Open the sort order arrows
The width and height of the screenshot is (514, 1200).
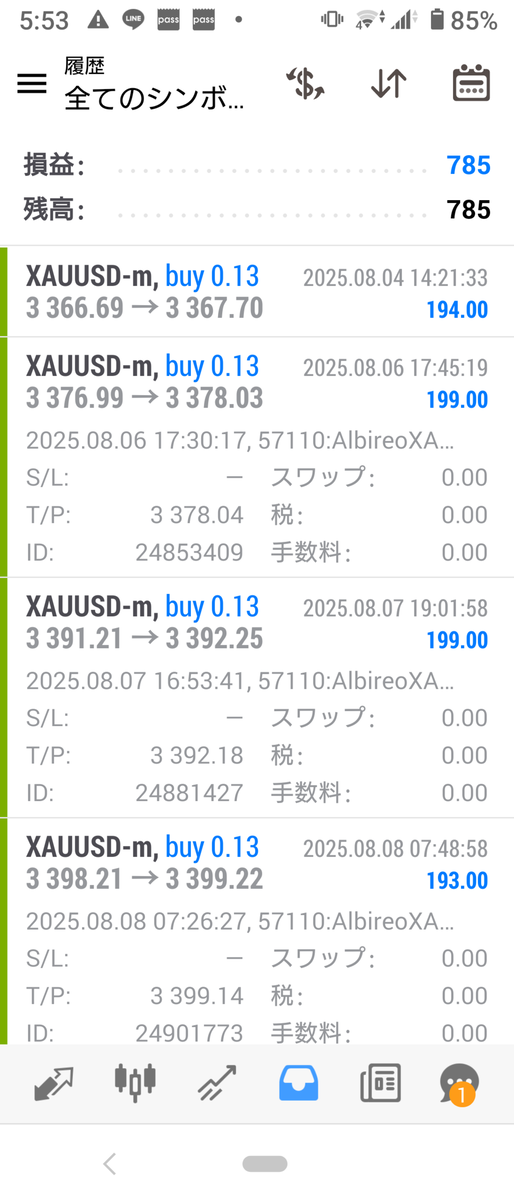pyautogui.click(x=388, y=84)
